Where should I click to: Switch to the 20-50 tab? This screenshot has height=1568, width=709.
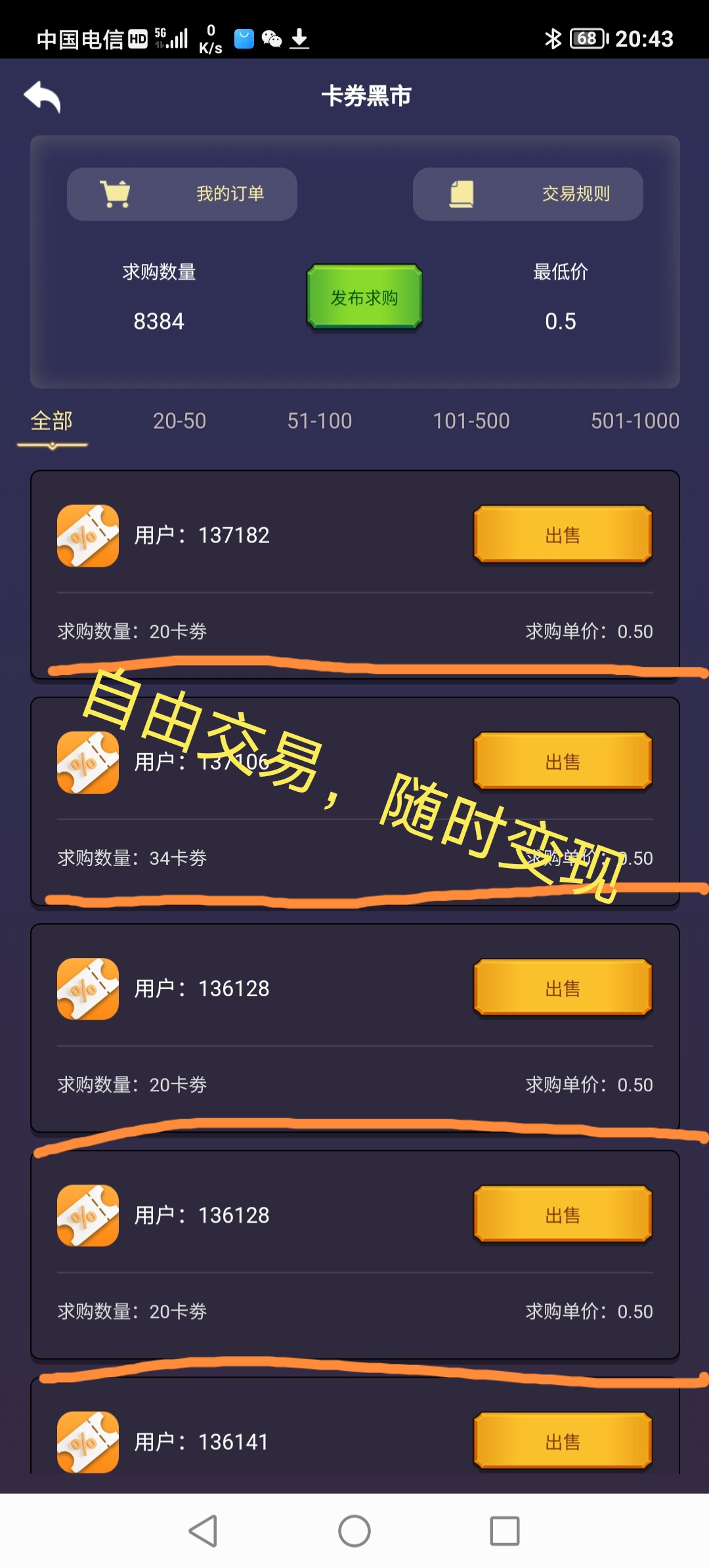[x=179, y=421]
